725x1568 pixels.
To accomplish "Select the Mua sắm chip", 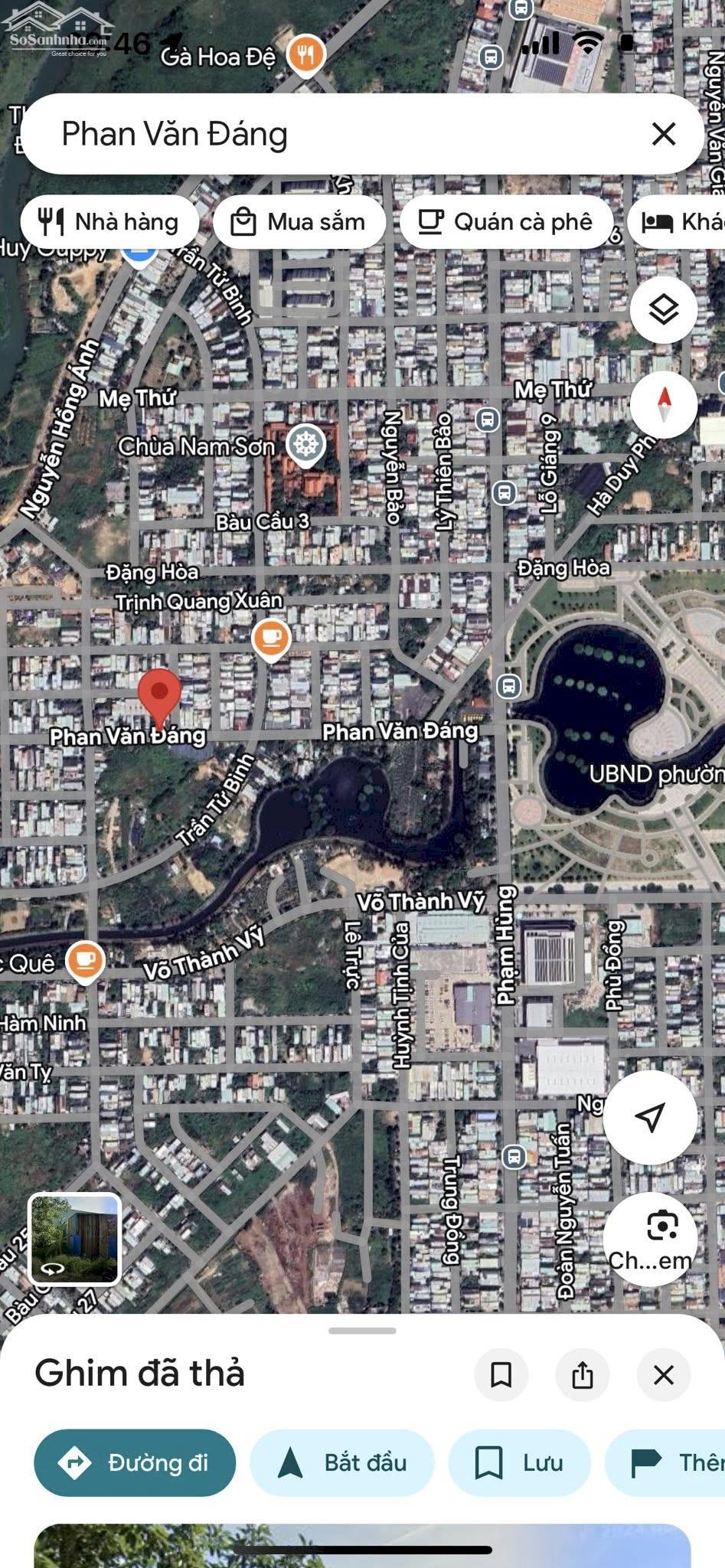I will tap(299, 222).
